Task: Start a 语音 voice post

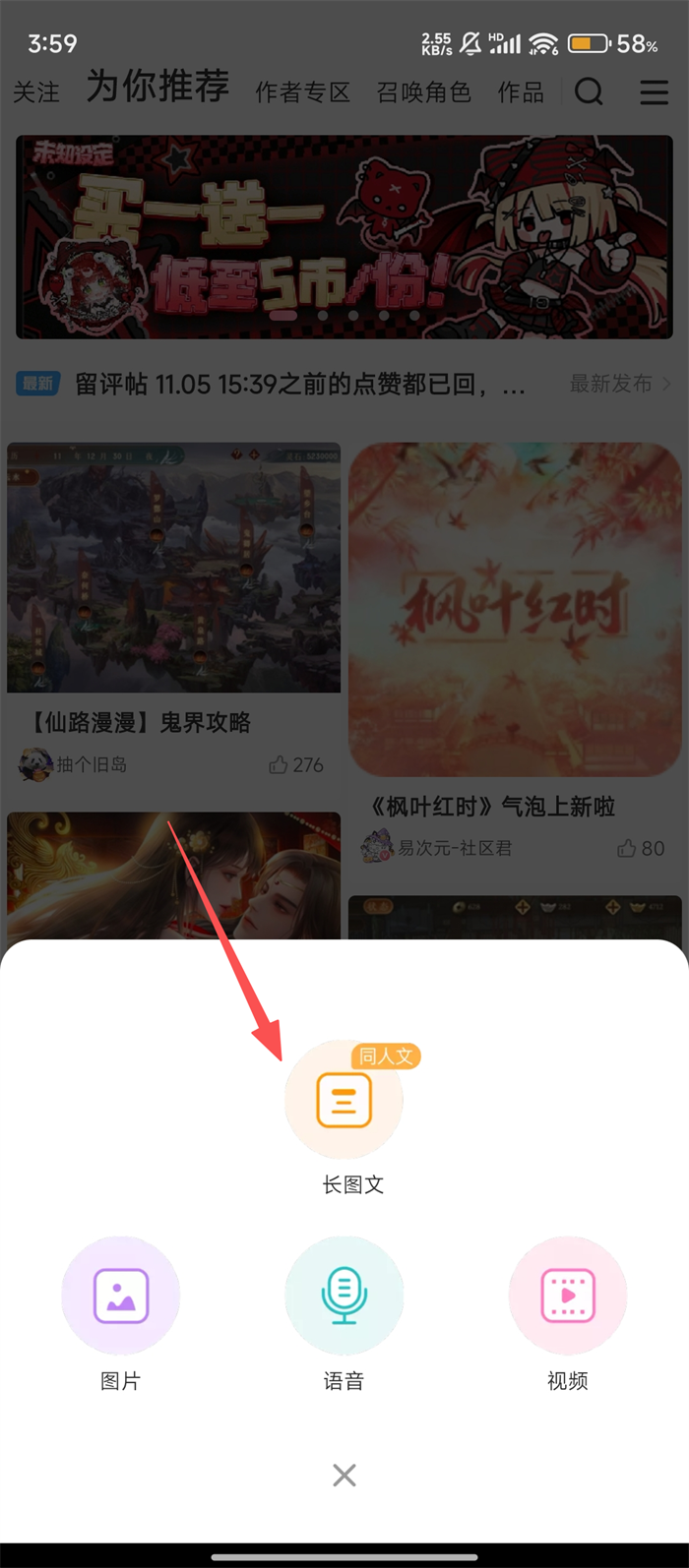Action: [x=344, y=1296]
